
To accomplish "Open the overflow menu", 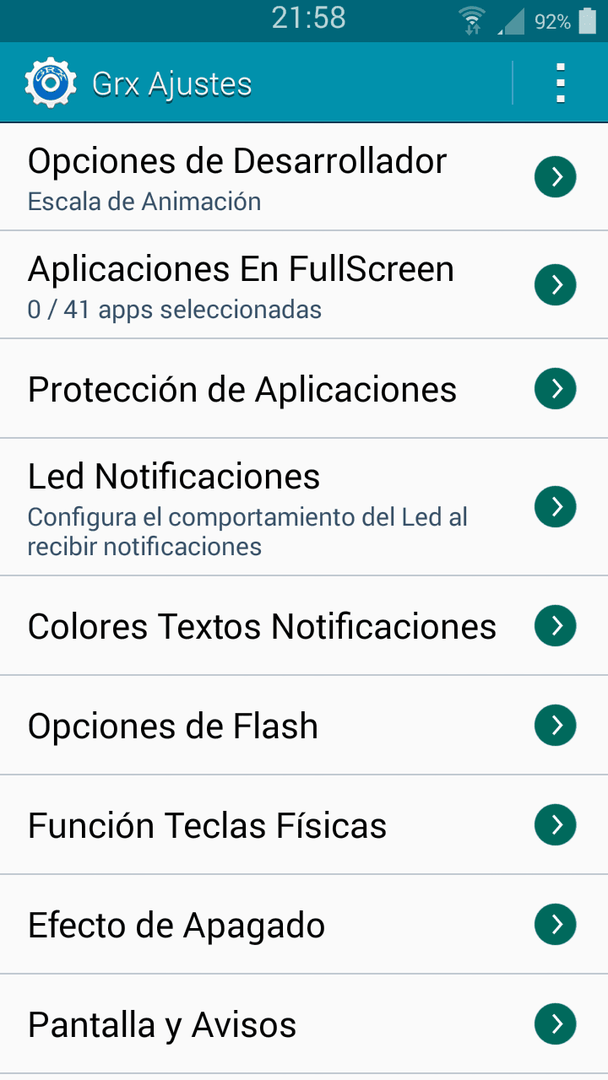I will point(560,83).
